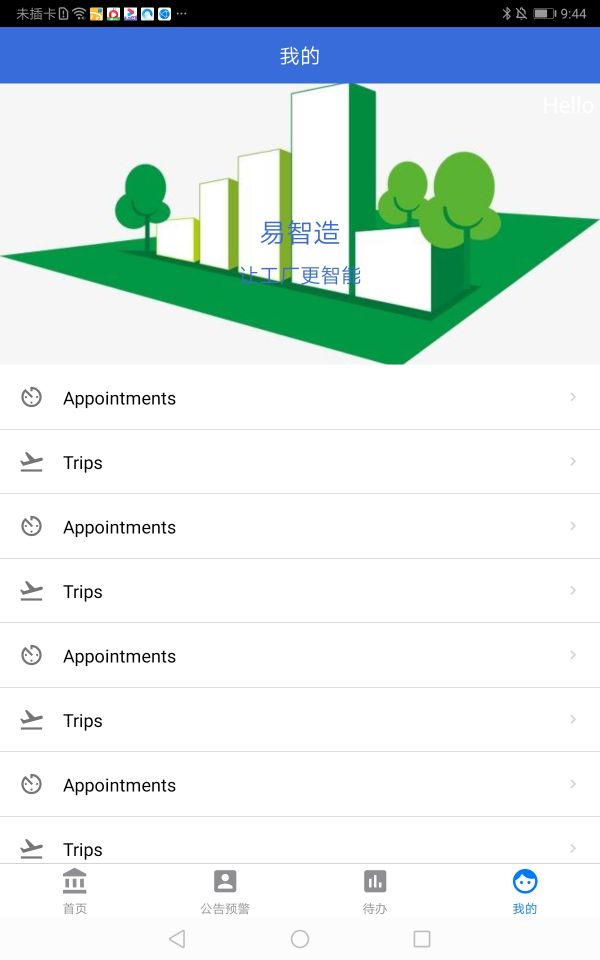Open the 公告预警 tab

(x=225, y=891)
